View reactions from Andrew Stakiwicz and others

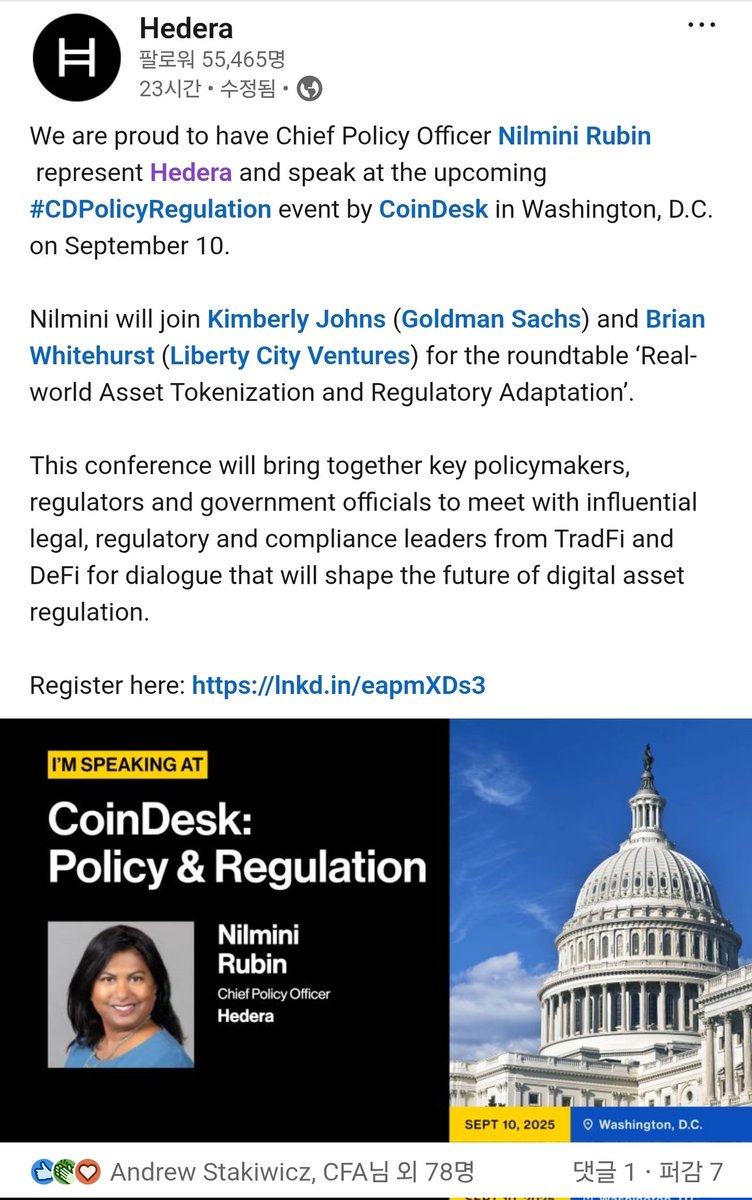point(253,1171)
